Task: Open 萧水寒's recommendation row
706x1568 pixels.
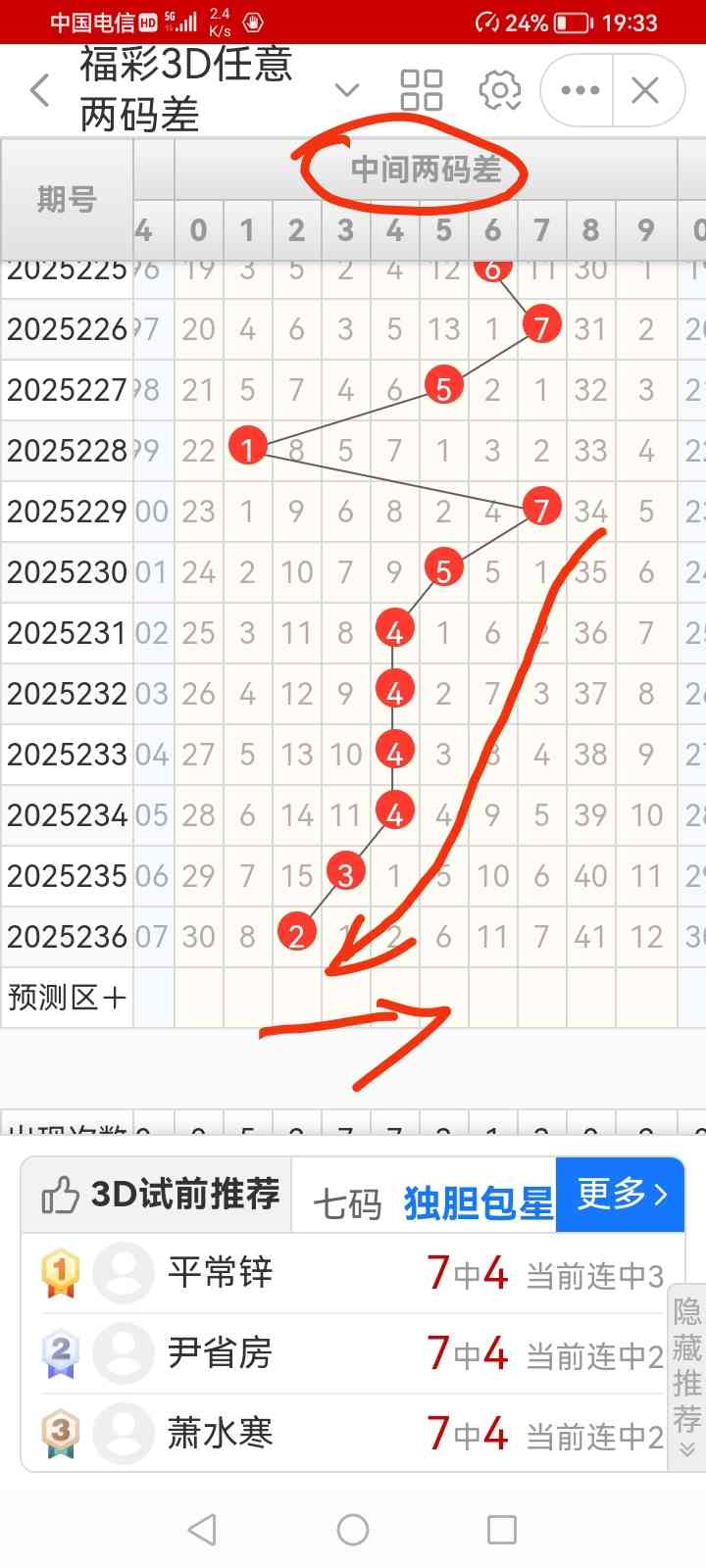Action: [x=353, y=1434]
